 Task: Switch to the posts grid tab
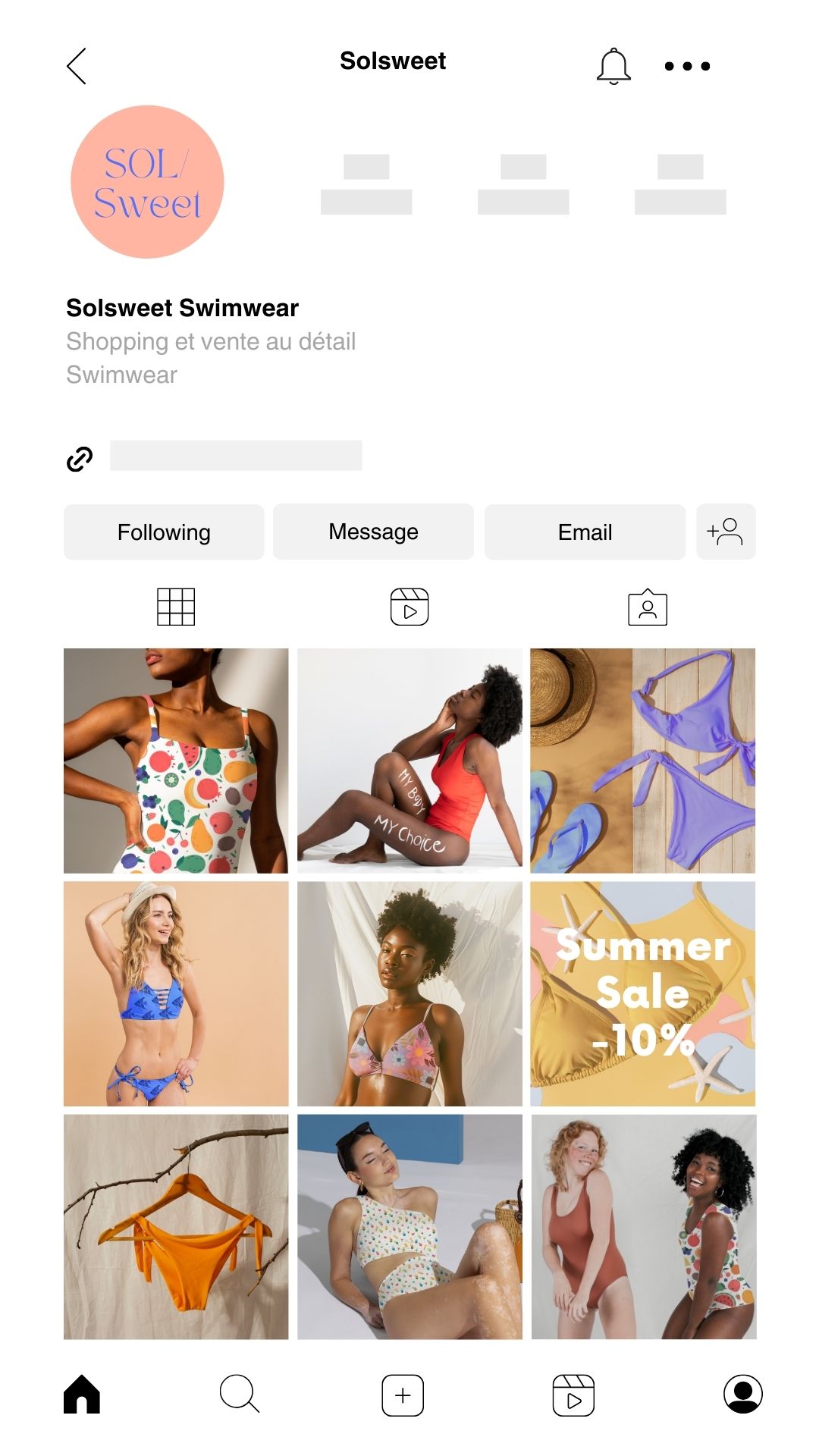point(176,607)
